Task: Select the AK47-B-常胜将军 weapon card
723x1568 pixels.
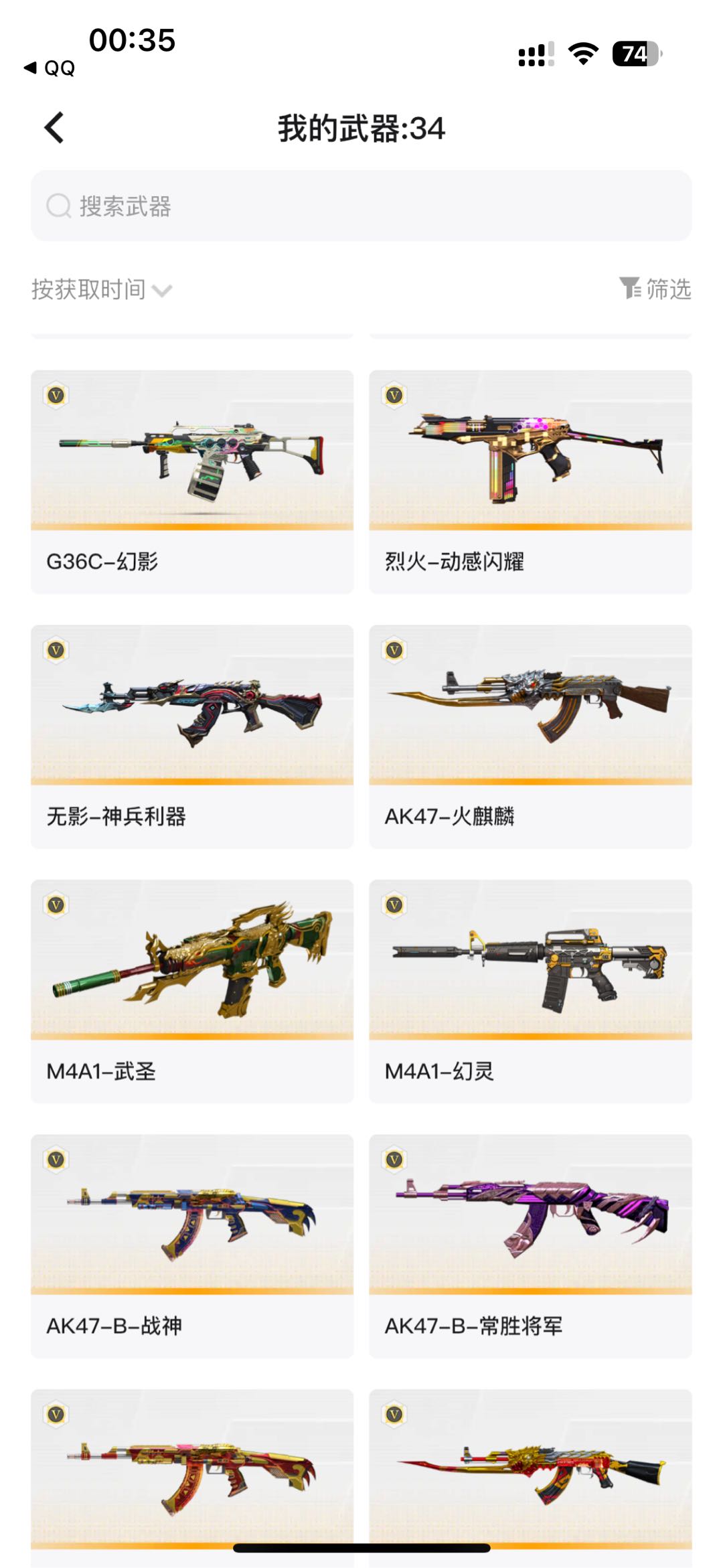Action: click(x=530, y=1246)
